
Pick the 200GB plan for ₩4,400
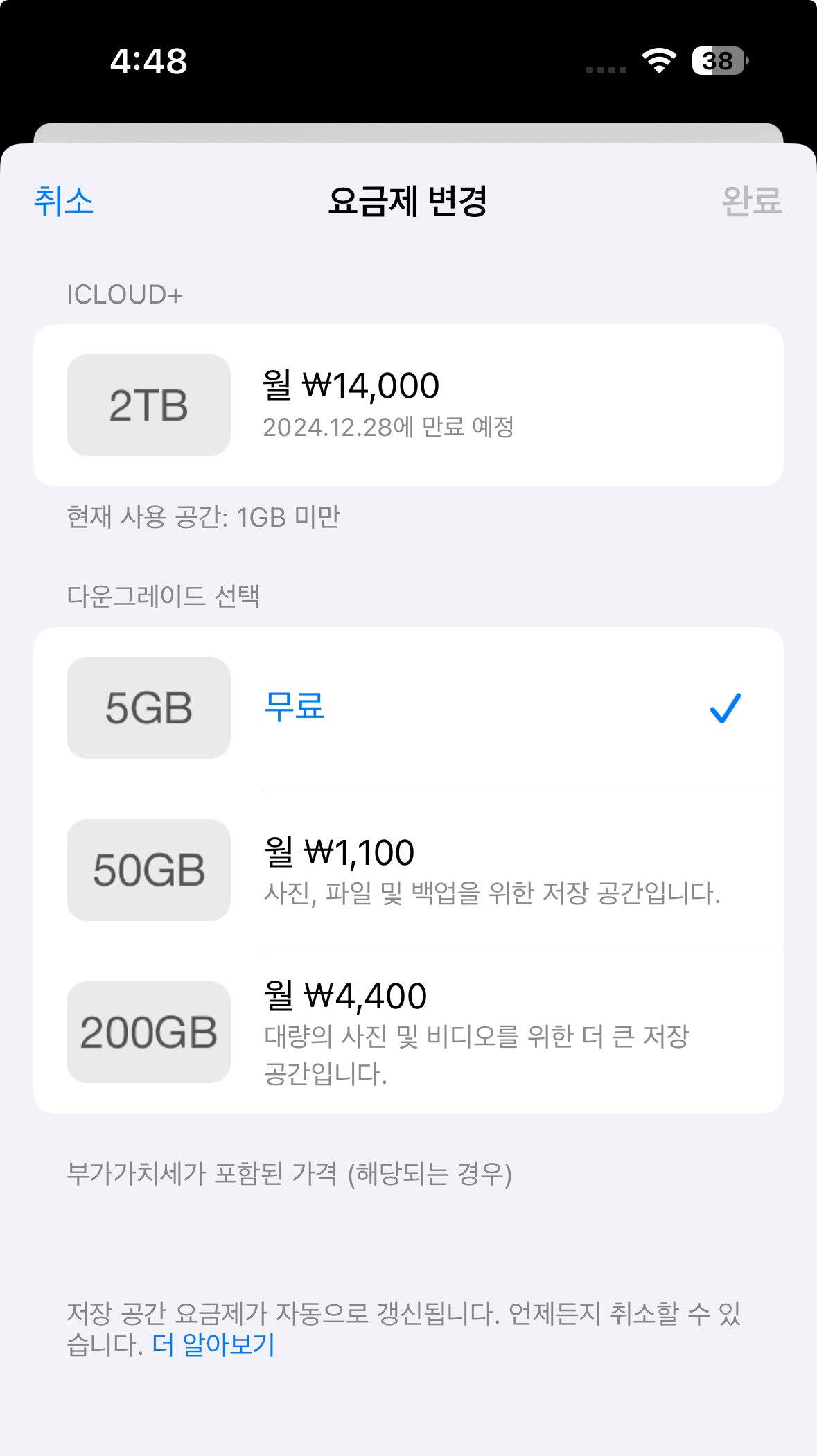(408, 1032)
